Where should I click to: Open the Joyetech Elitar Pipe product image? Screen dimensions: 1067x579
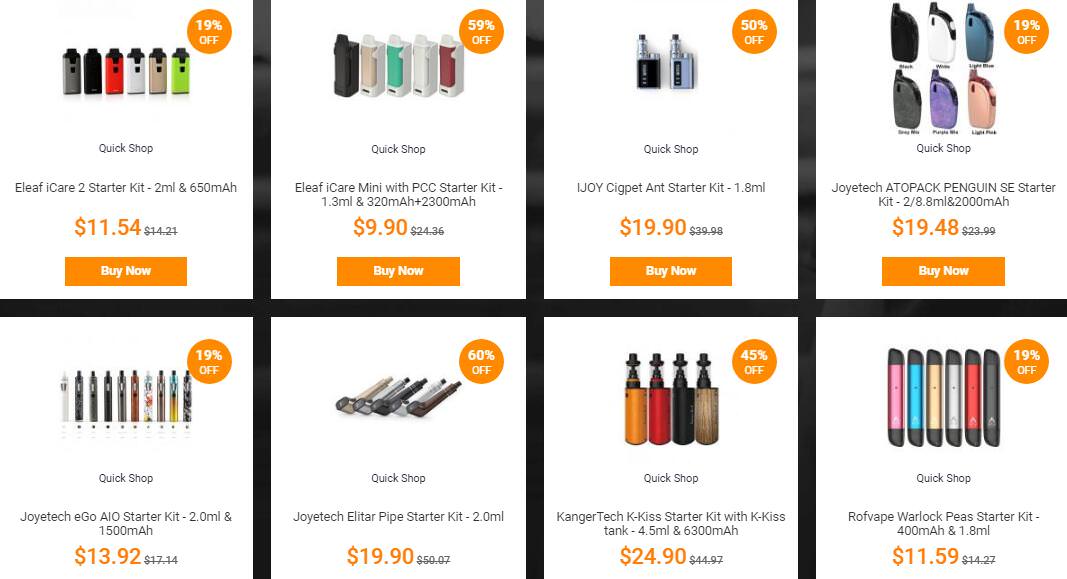click(x=398, y=398)
